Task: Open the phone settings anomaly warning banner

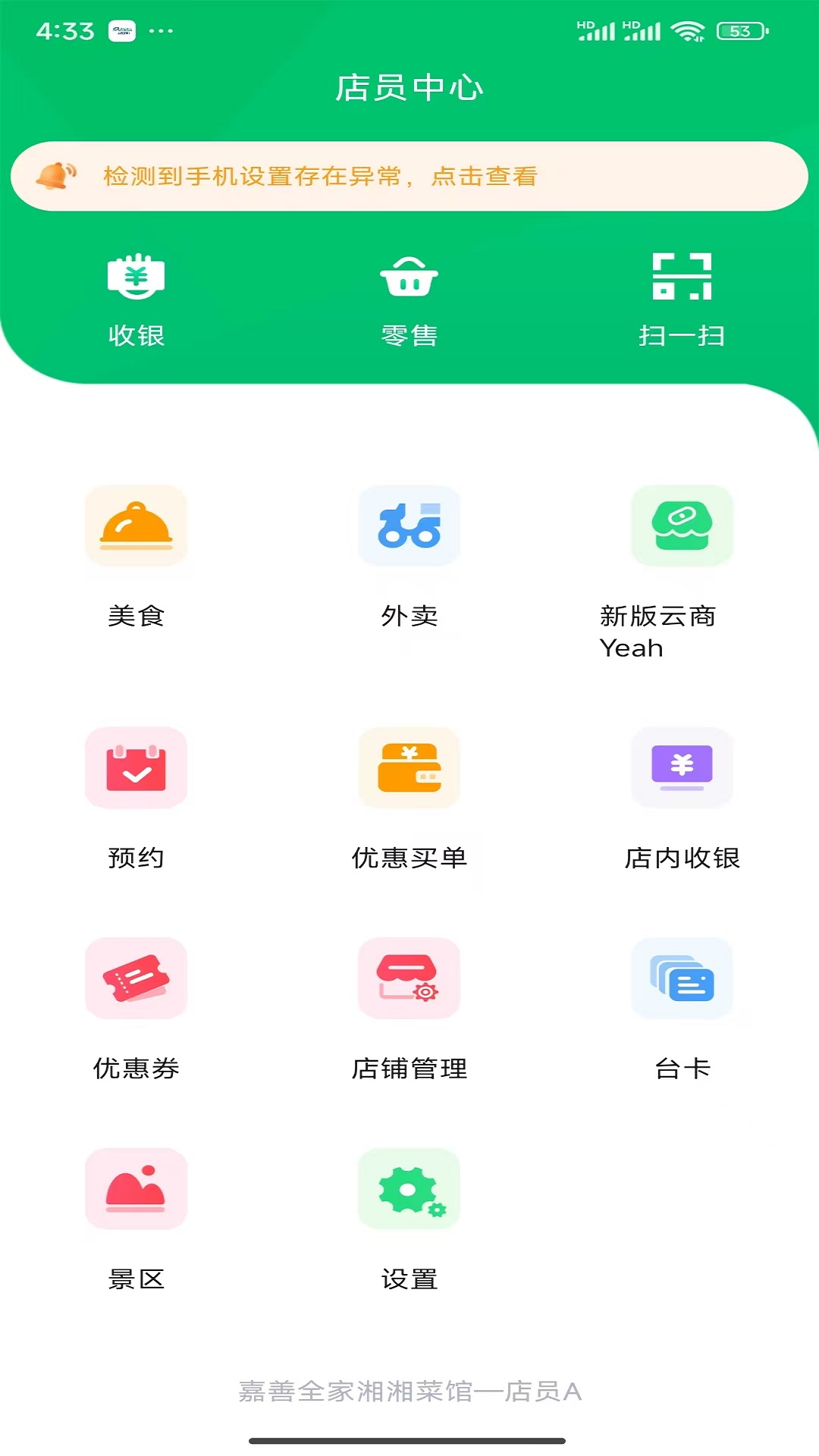Action: (x=409, y=176)
